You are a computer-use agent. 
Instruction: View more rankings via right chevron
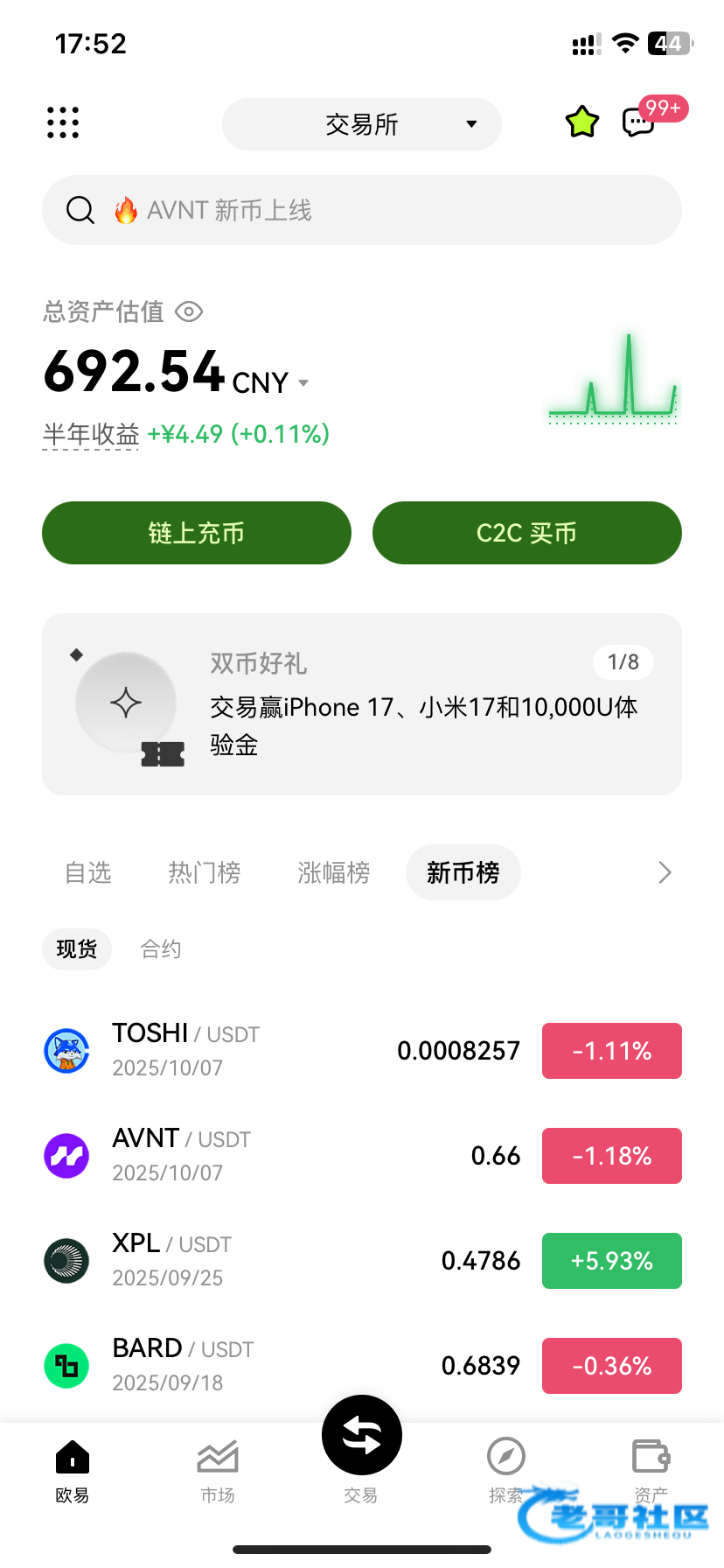pyautogui.click(x=665, y=872)
